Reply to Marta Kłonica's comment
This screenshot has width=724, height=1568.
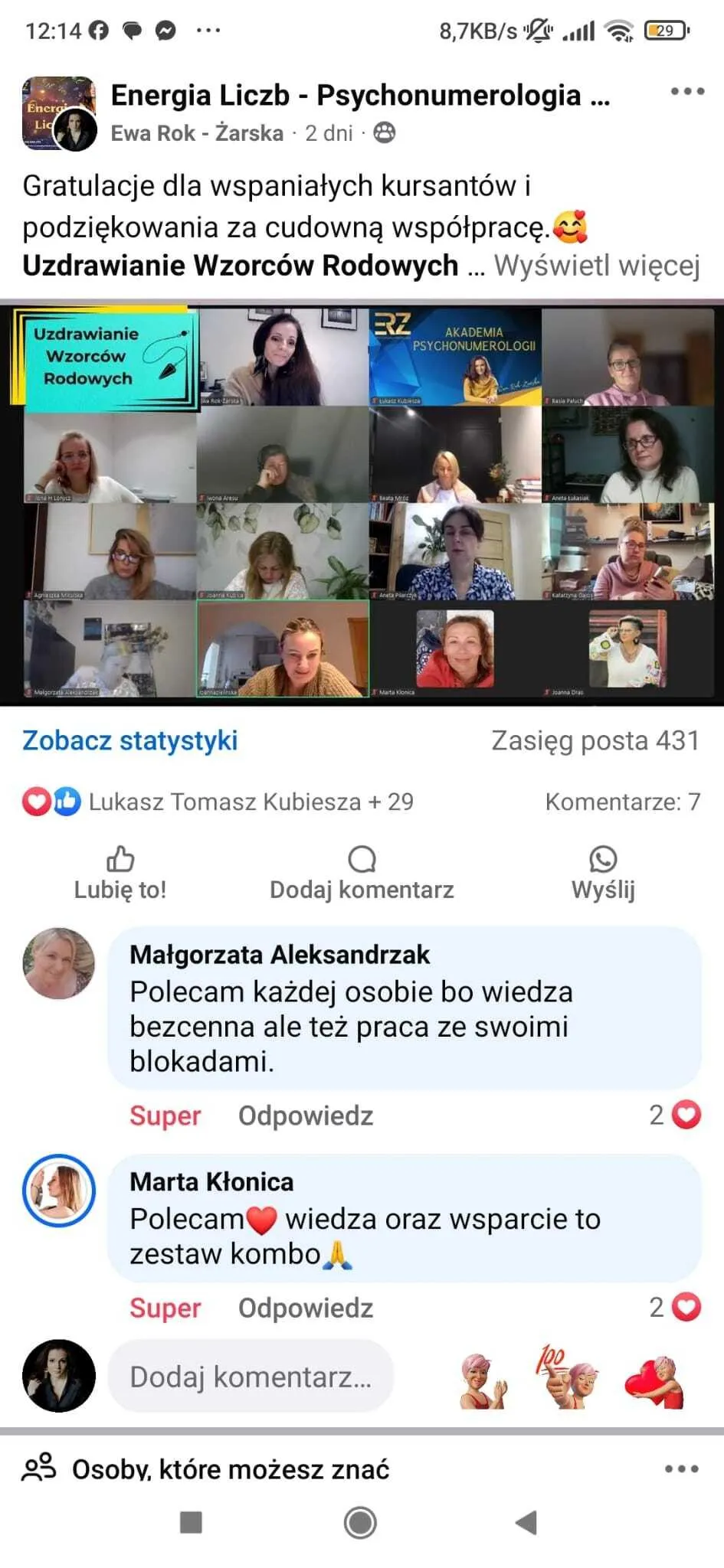306,1308
